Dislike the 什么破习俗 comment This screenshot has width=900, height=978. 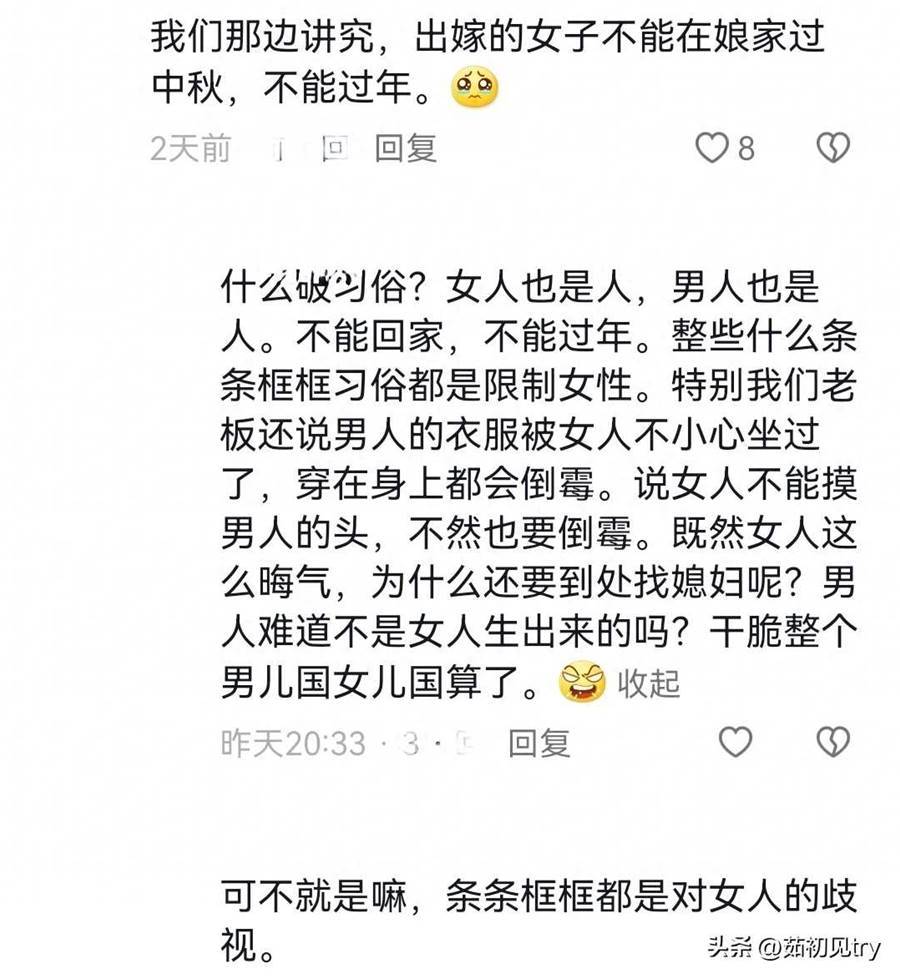pos(833,742)
